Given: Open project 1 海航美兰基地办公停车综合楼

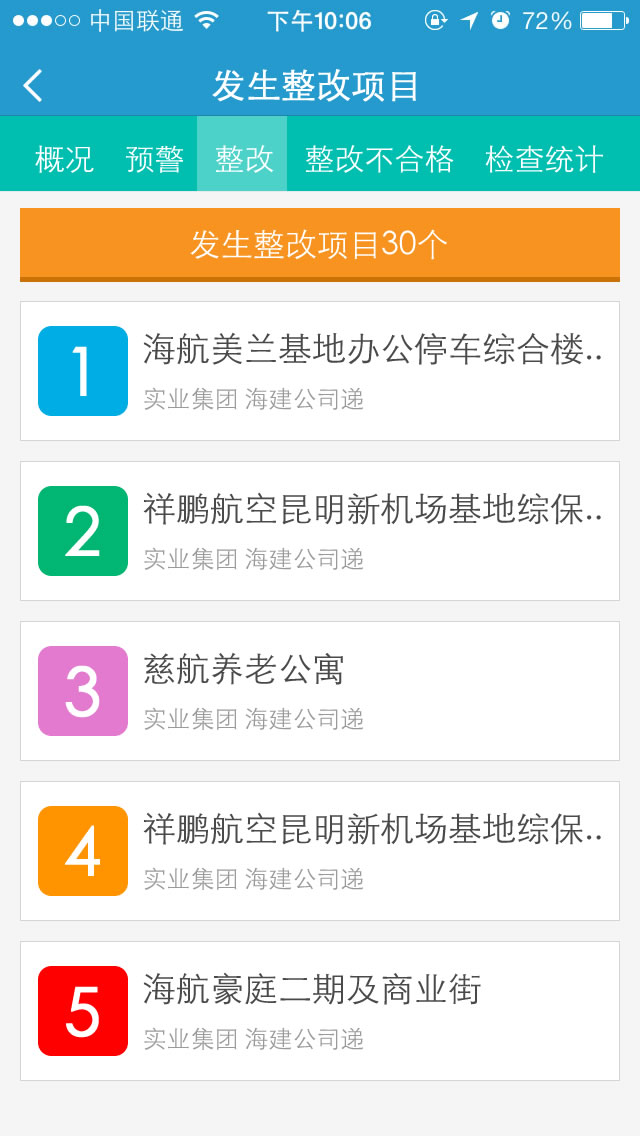Looking at the screenshot, I should click(320, 371).
